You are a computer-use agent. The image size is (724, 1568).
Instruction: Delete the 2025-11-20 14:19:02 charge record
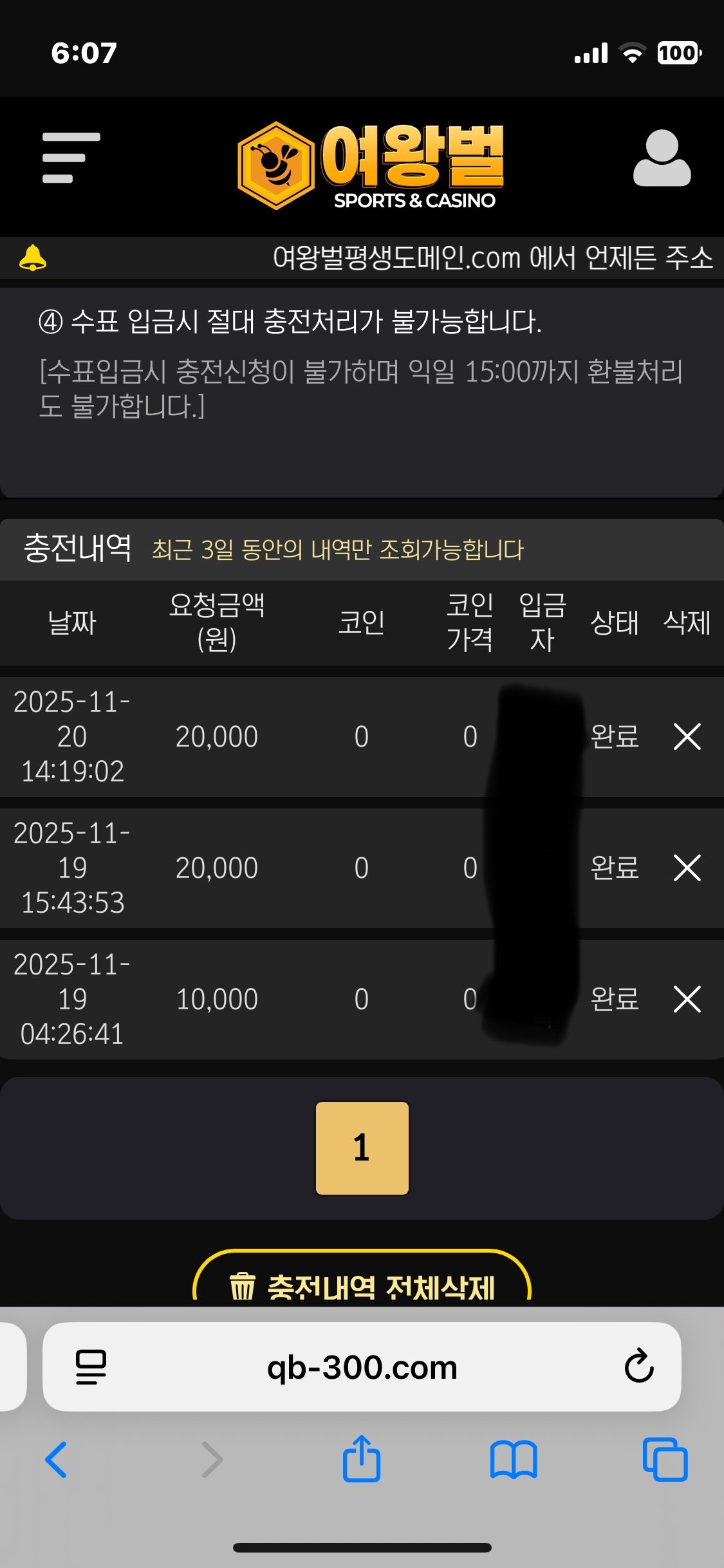(x=687, y=736)
